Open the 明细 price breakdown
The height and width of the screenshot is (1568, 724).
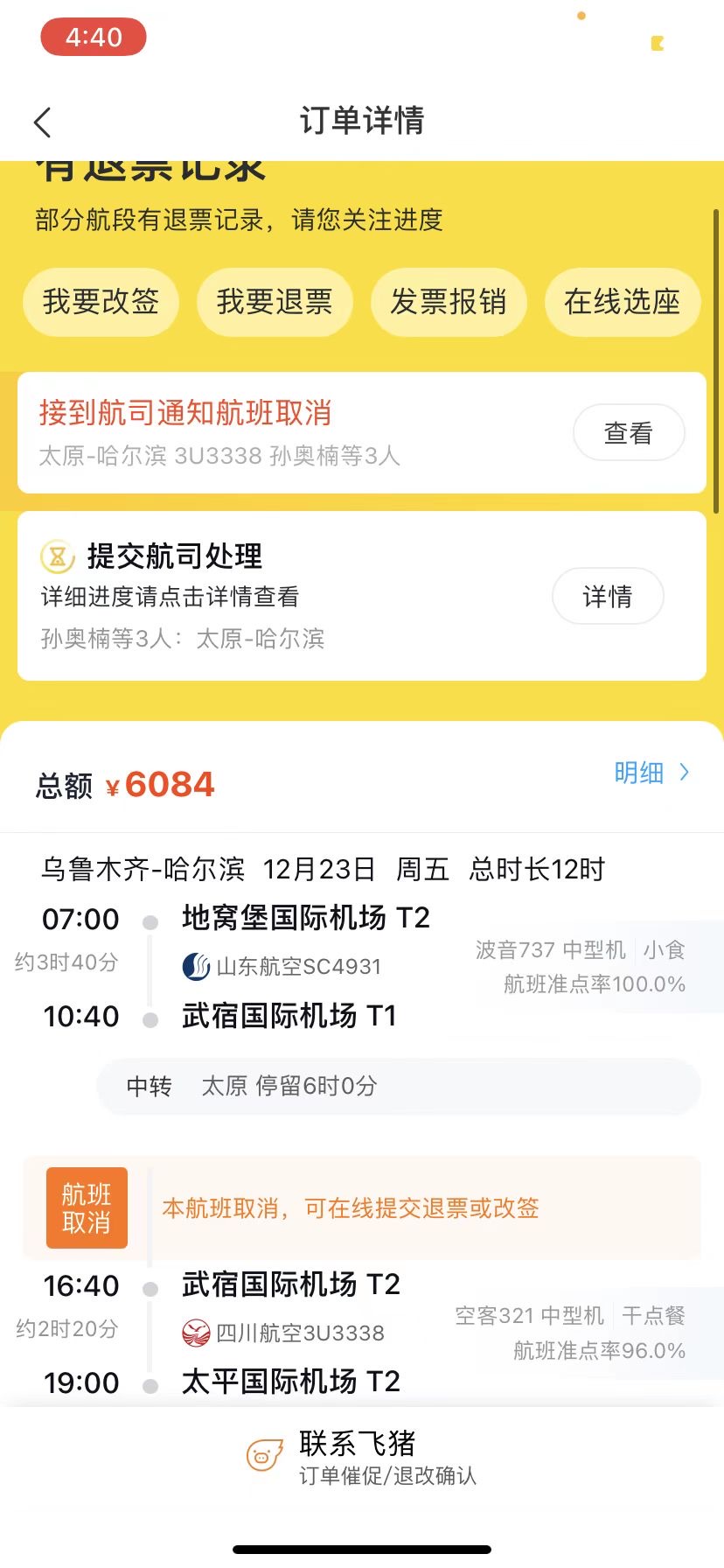click(651, 773)
